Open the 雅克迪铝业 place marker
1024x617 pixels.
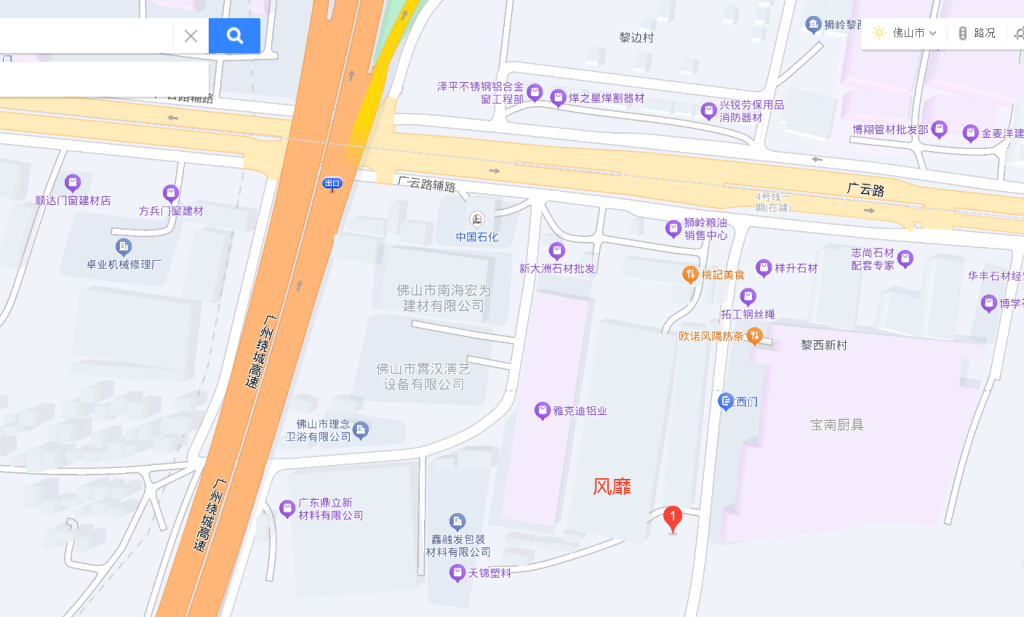(541, 410)
